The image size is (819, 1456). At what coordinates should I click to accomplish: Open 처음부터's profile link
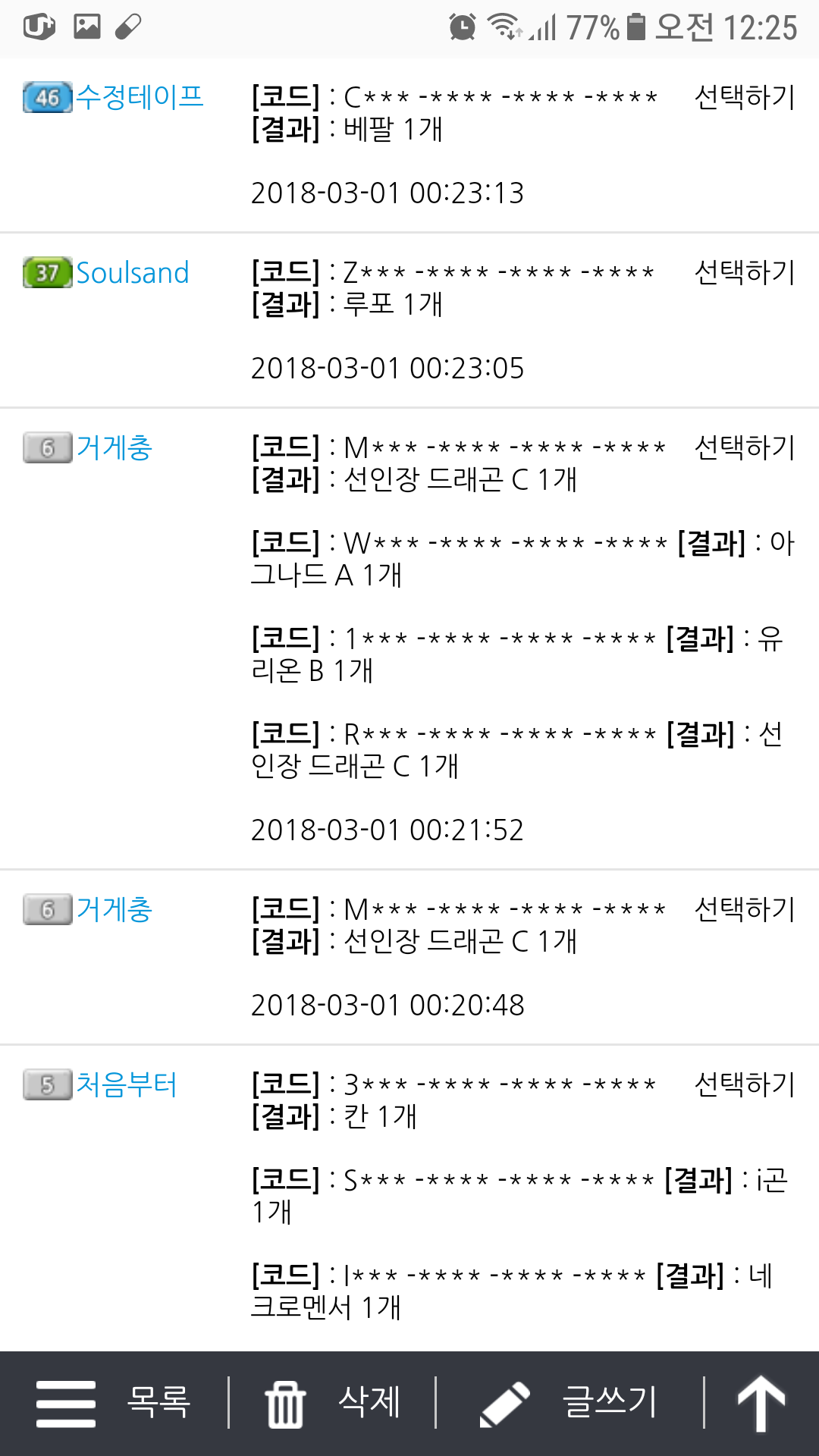tap(126, 1084)
